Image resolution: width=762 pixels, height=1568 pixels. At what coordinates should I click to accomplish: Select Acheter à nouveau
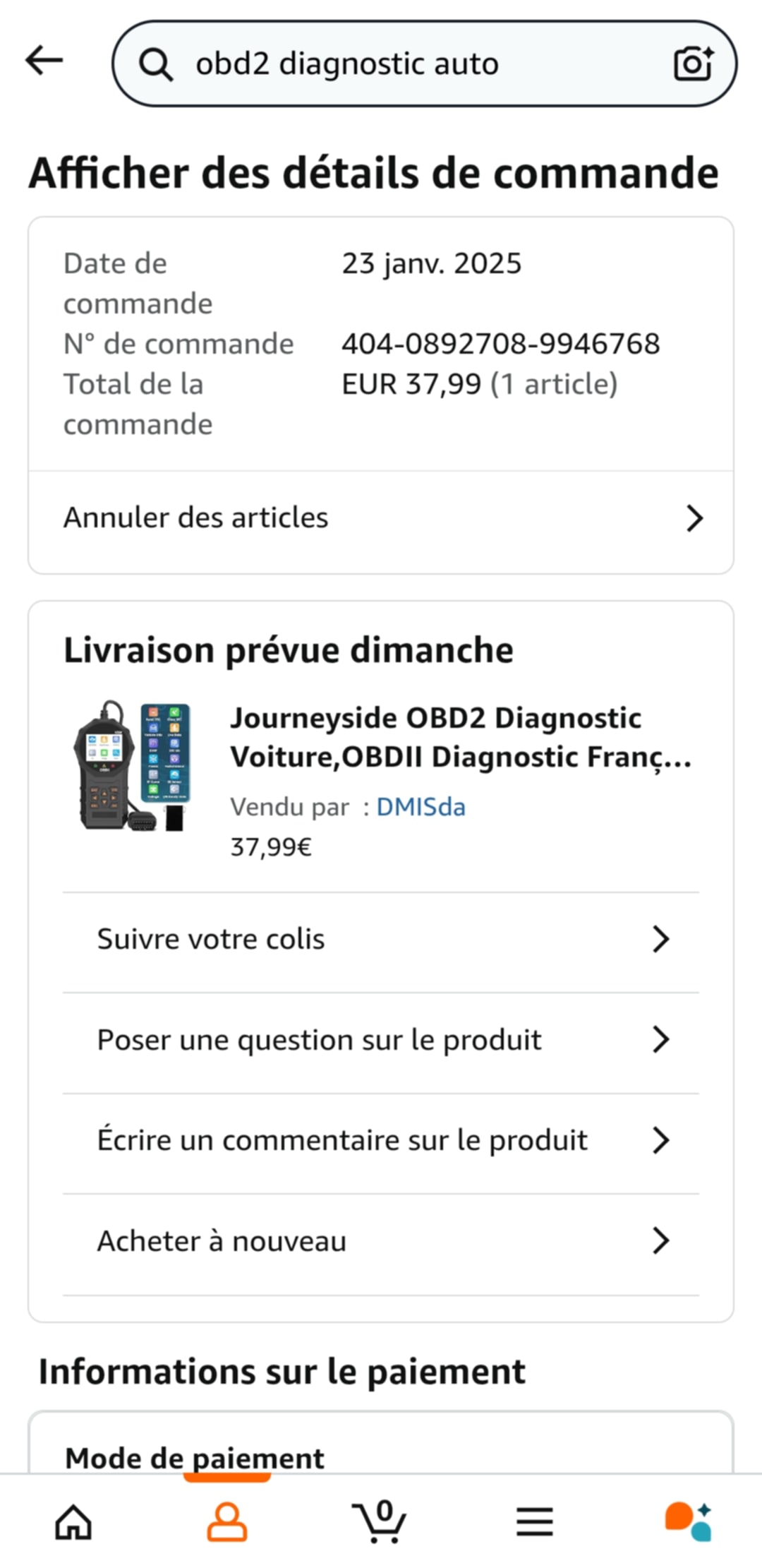[x=381, y=1241]
